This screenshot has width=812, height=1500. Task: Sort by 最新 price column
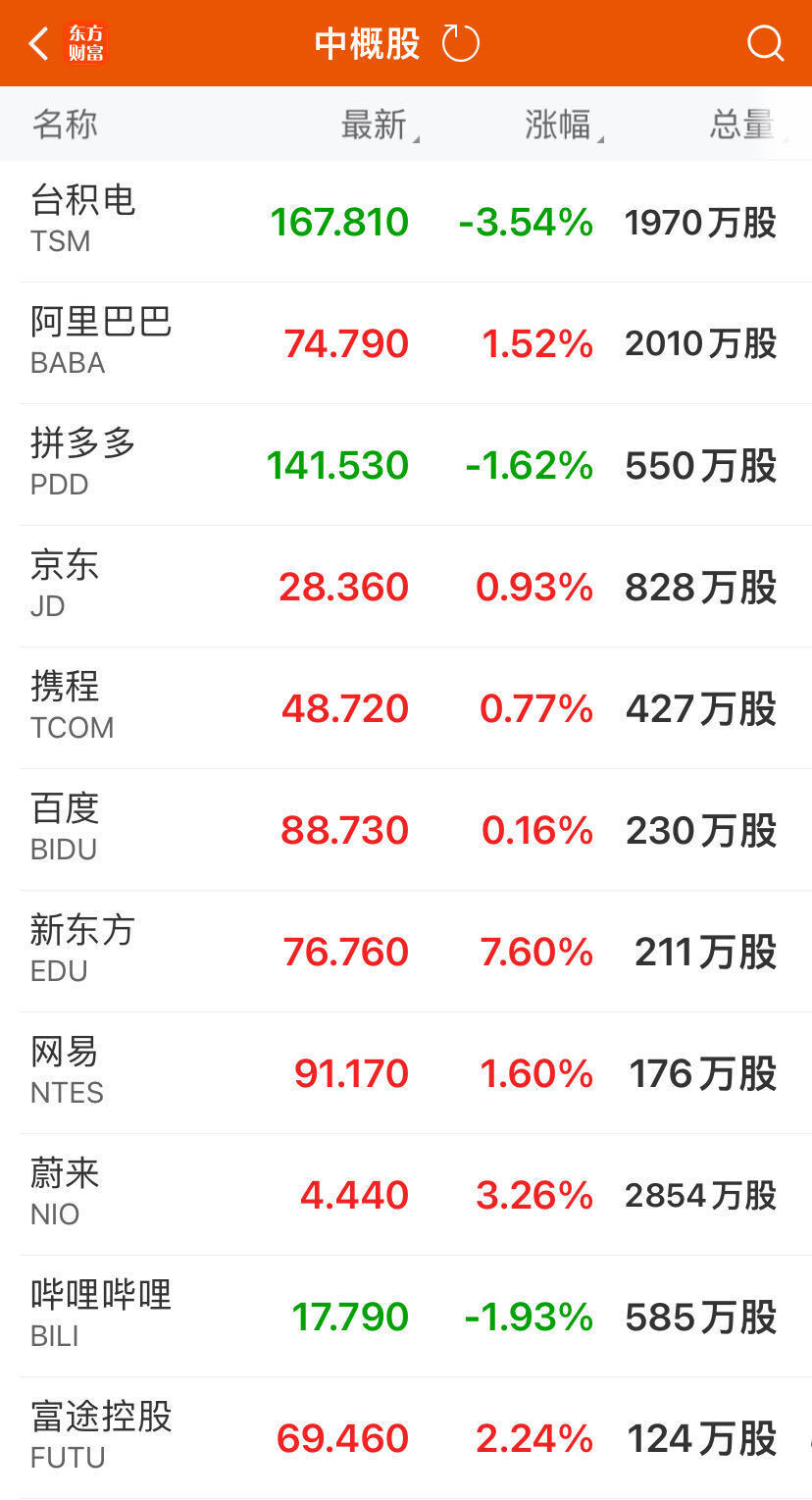(x=379, y=125)
